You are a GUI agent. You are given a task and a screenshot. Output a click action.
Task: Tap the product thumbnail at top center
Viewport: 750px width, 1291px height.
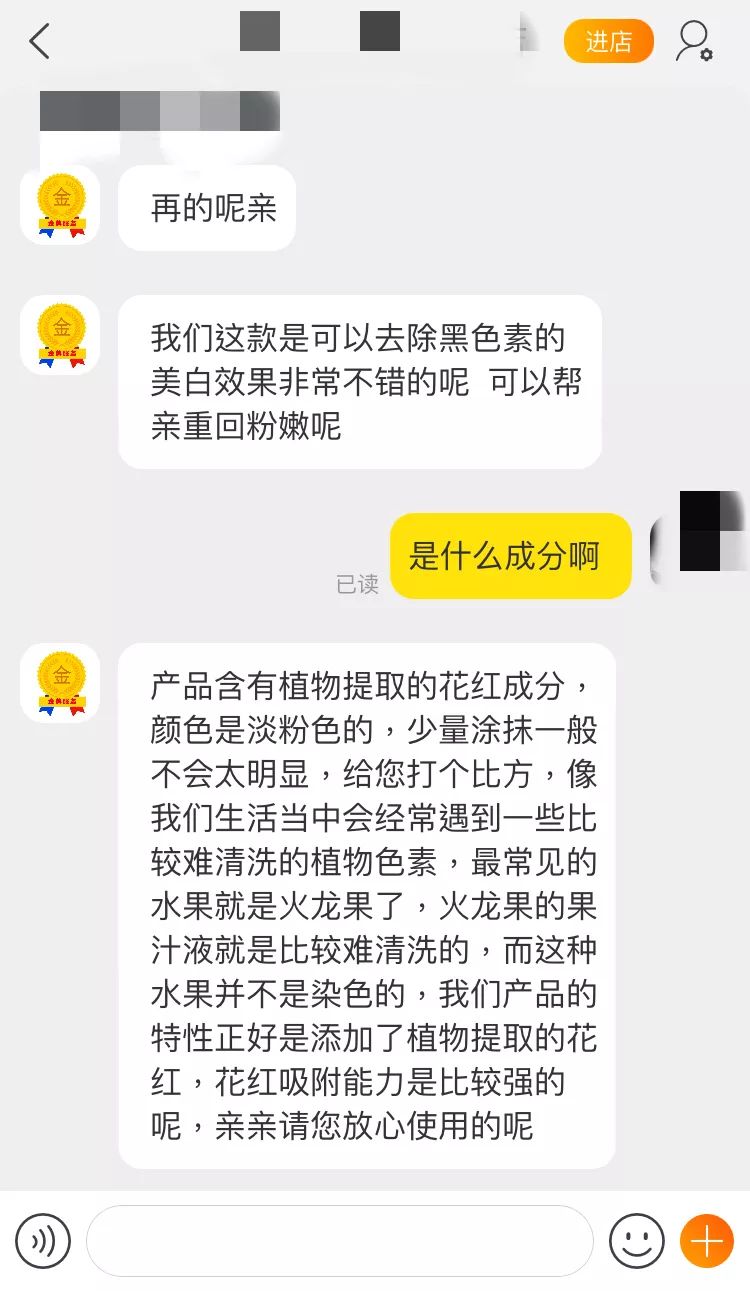coord(258,32)
